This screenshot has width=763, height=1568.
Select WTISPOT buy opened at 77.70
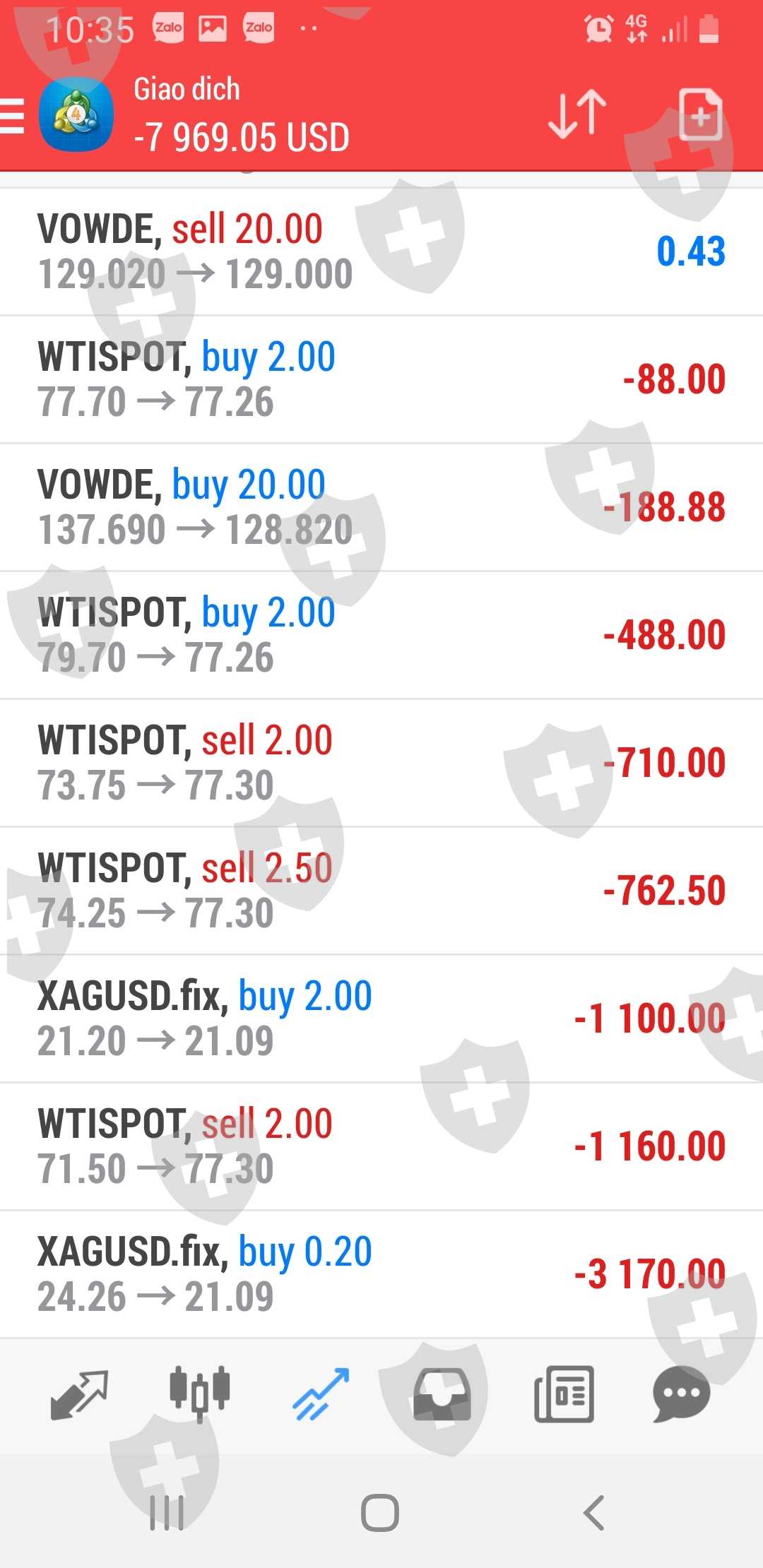coord(381,379)
